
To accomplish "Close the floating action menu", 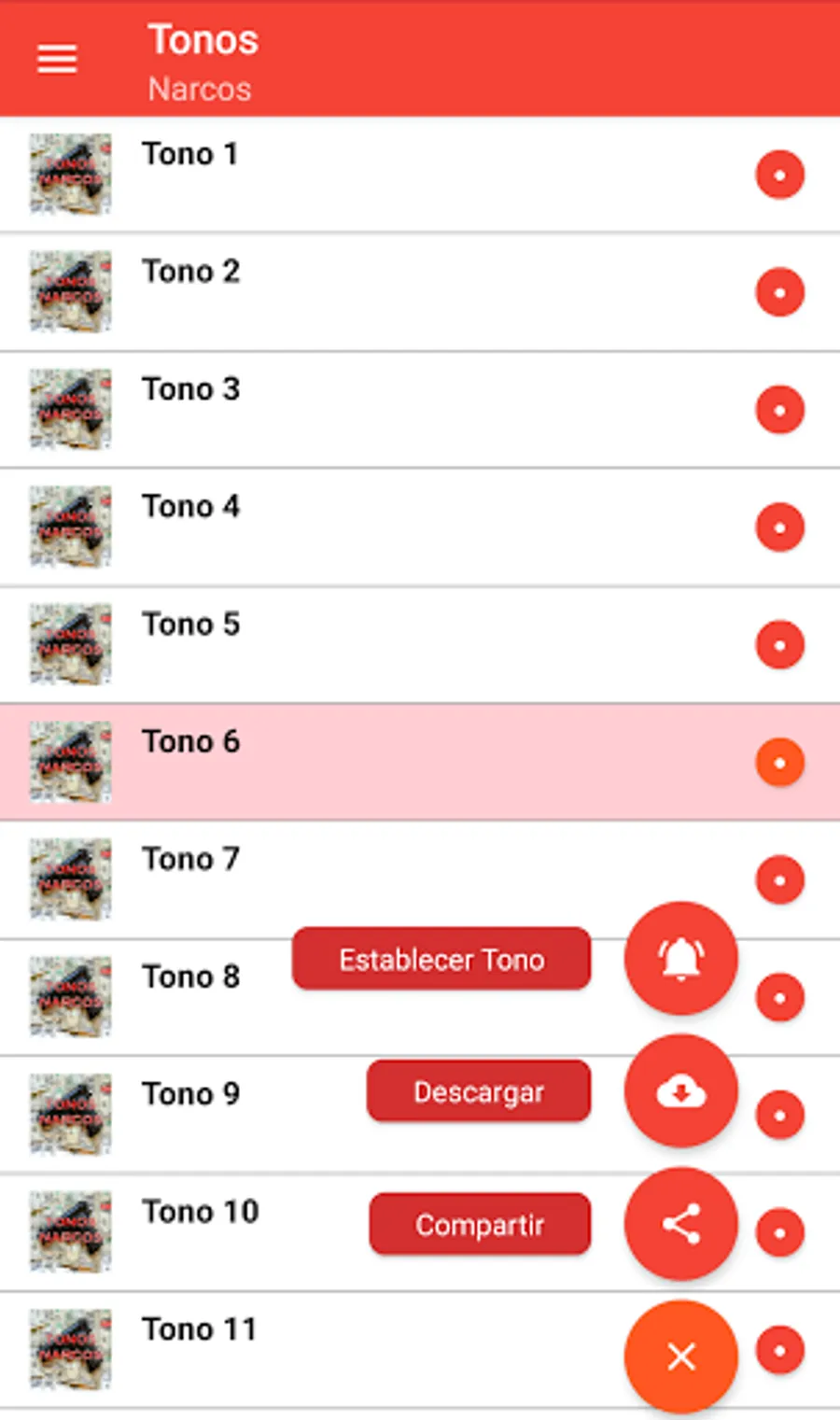I will (x=681, y=1357).
